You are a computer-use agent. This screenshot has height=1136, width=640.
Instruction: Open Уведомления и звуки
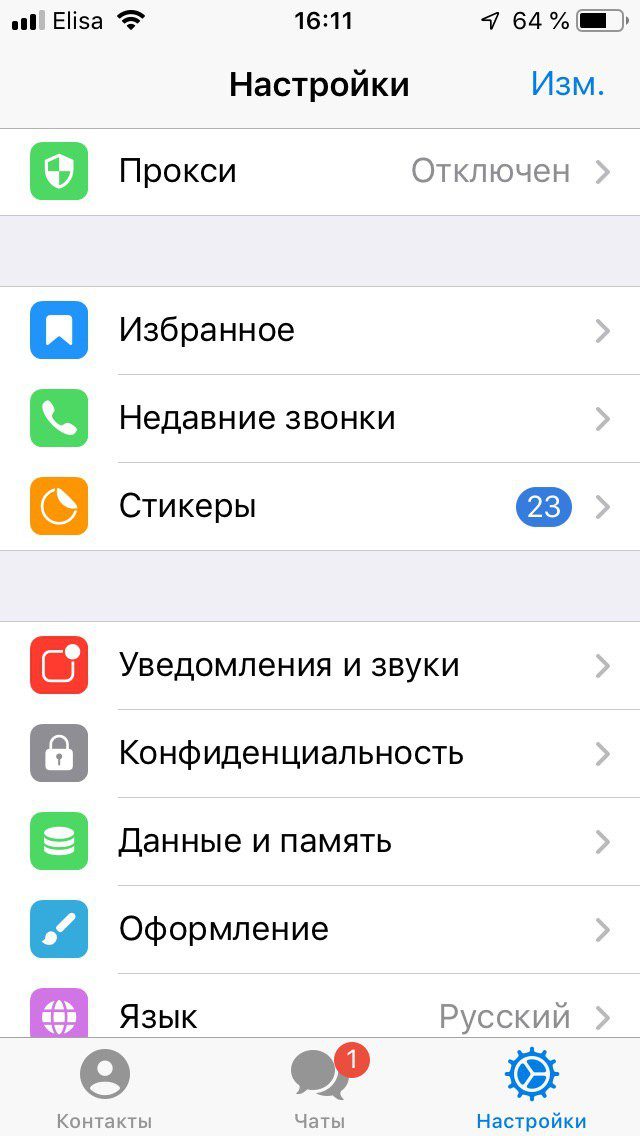[x=320, y=666]
